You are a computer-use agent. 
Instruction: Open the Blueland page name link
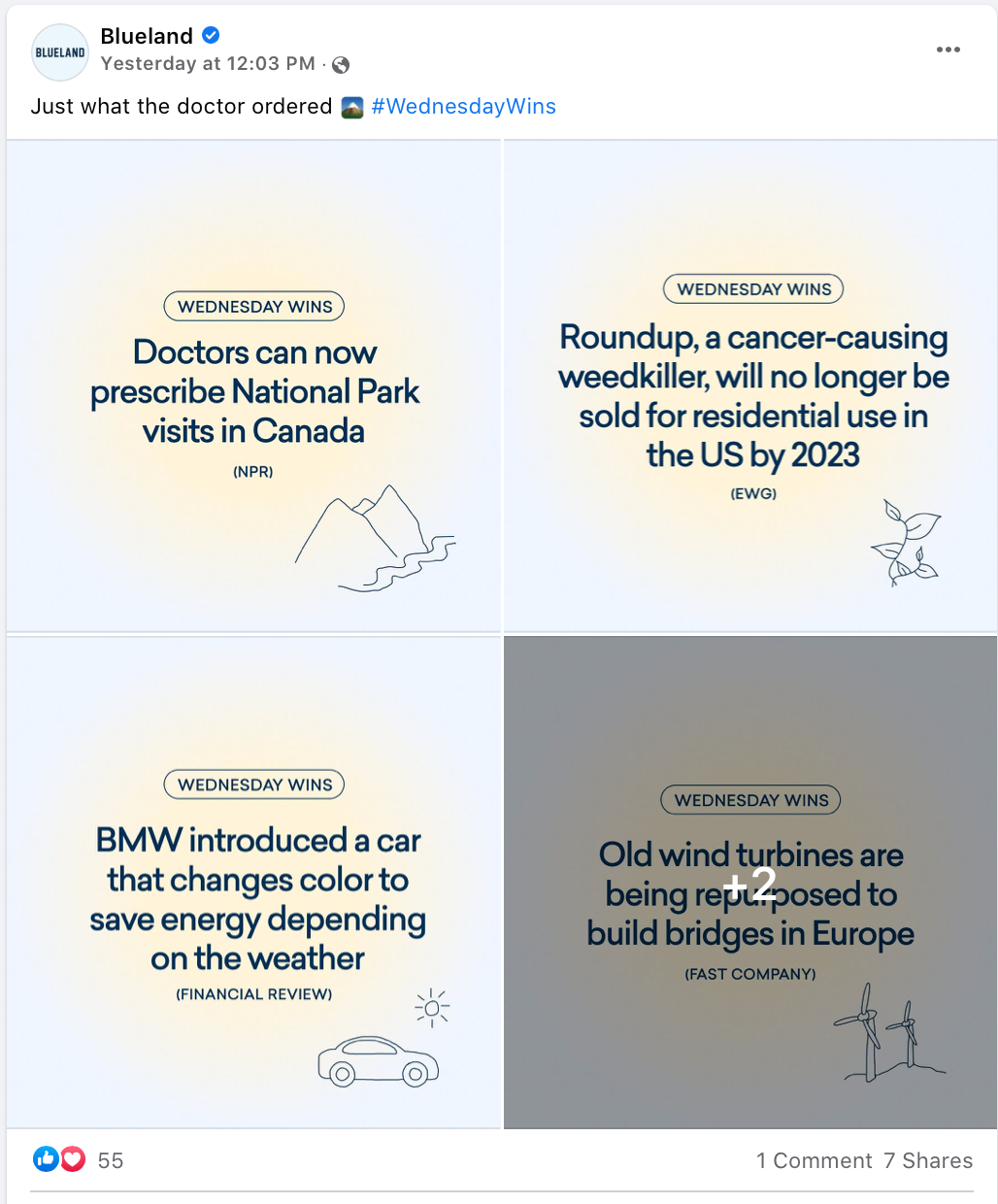(x=147, y=36)
